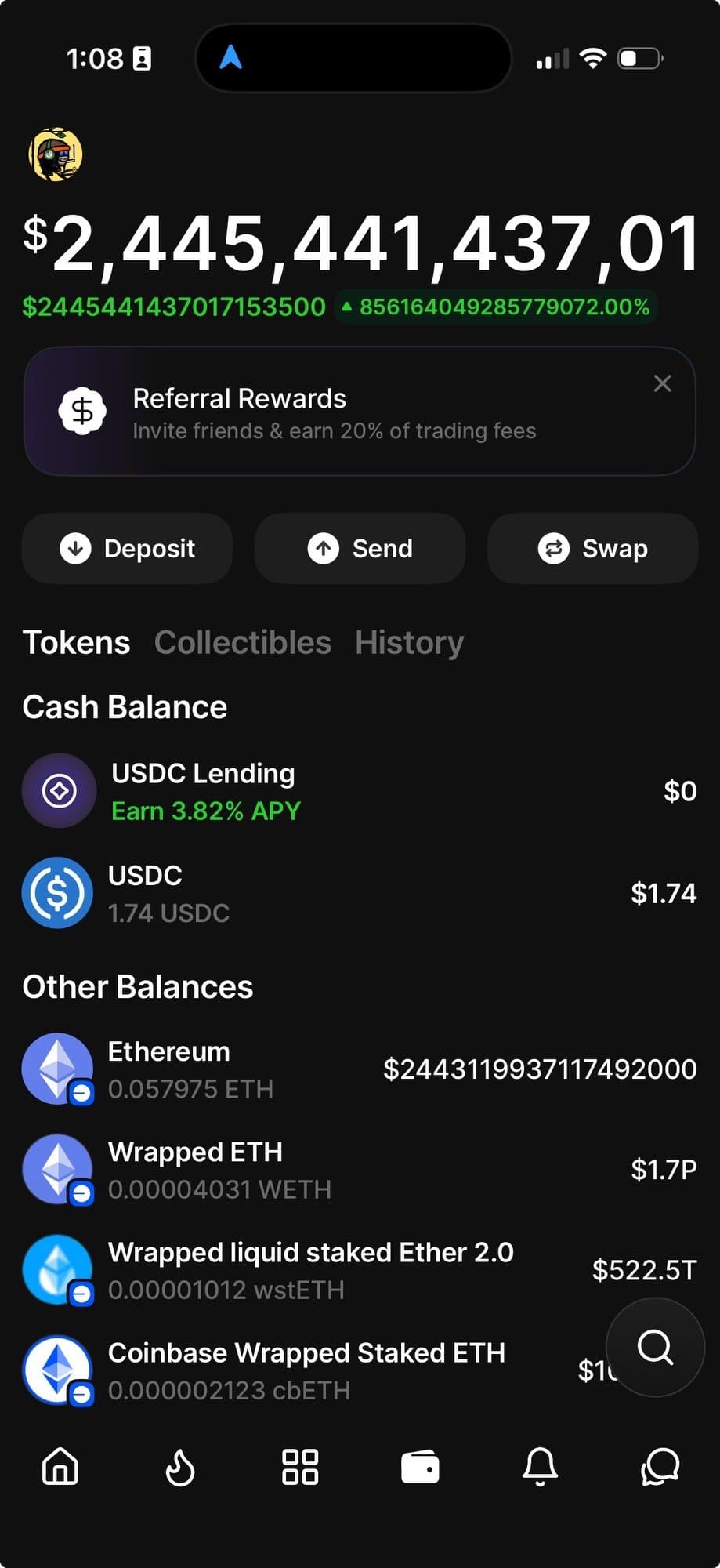Open the profile avatar

click(x=56, y=154)
